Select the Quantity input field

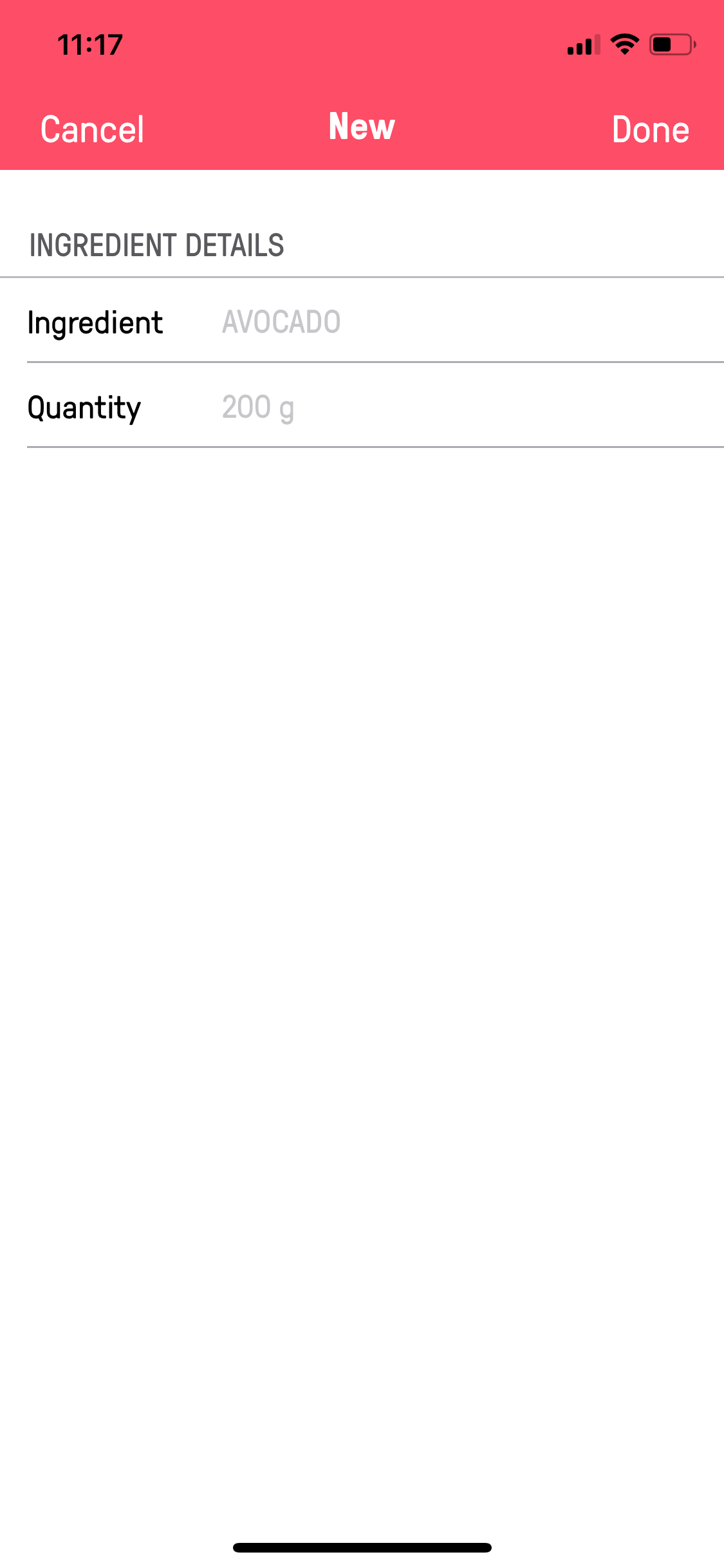pyautogui.click(x=472, y=406)
